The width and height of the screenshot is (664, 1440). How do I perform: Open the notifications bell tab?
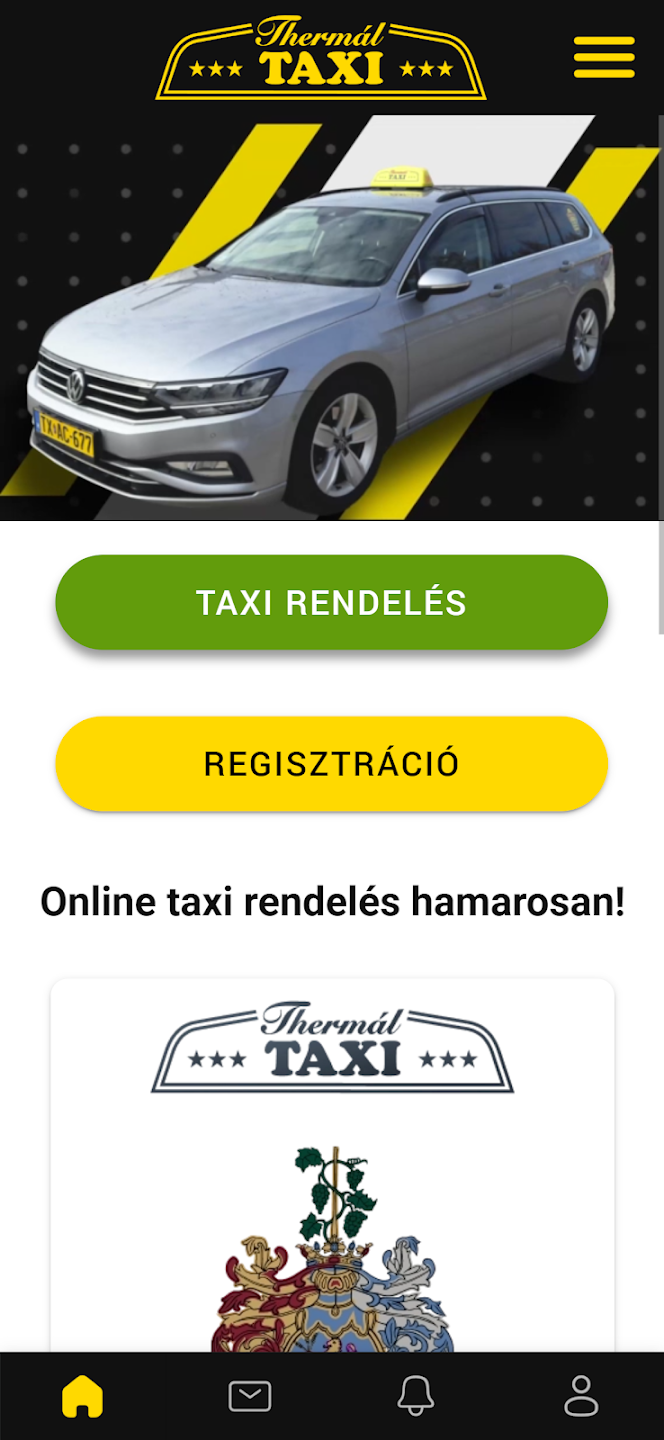pos(415,1396)
